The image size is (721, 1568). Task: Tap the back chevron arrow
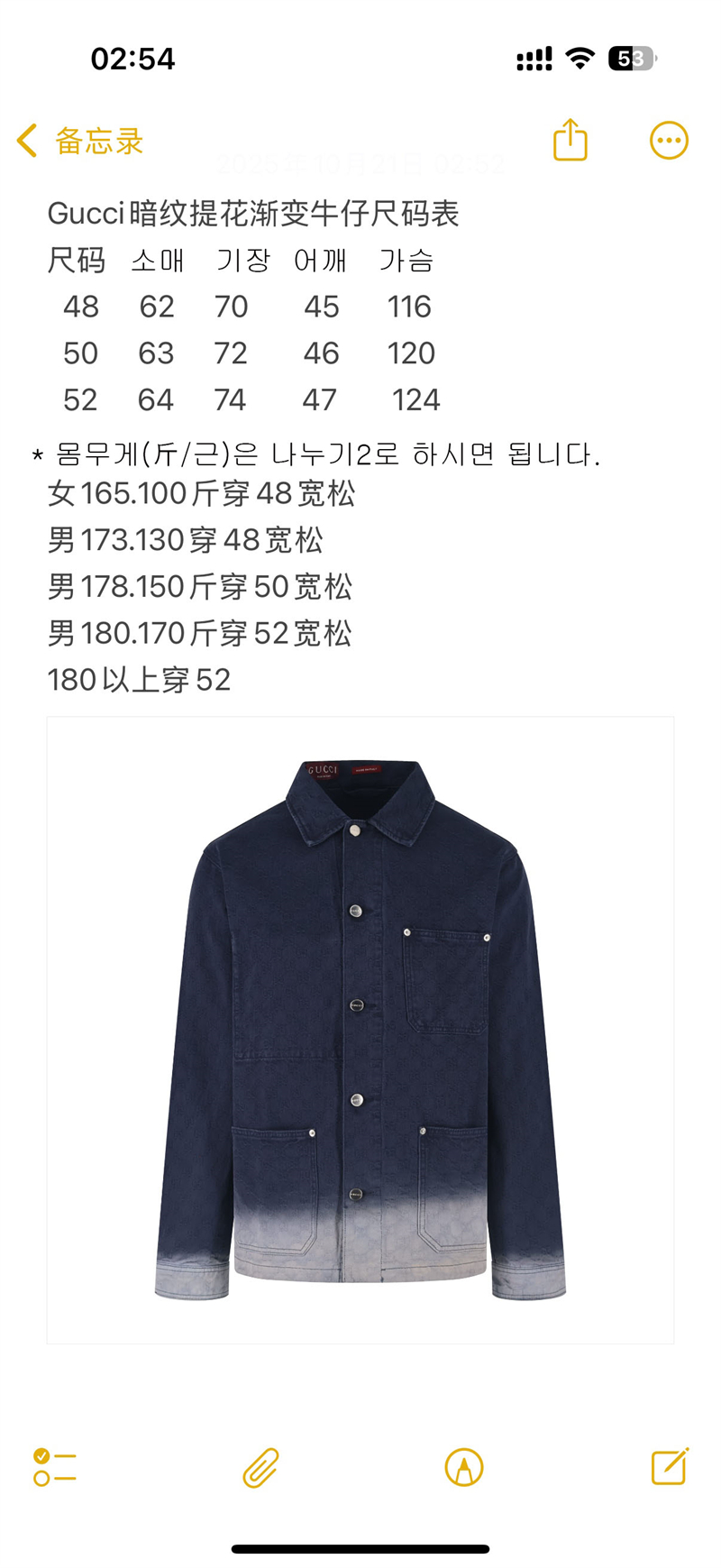[x=26, y=140]
